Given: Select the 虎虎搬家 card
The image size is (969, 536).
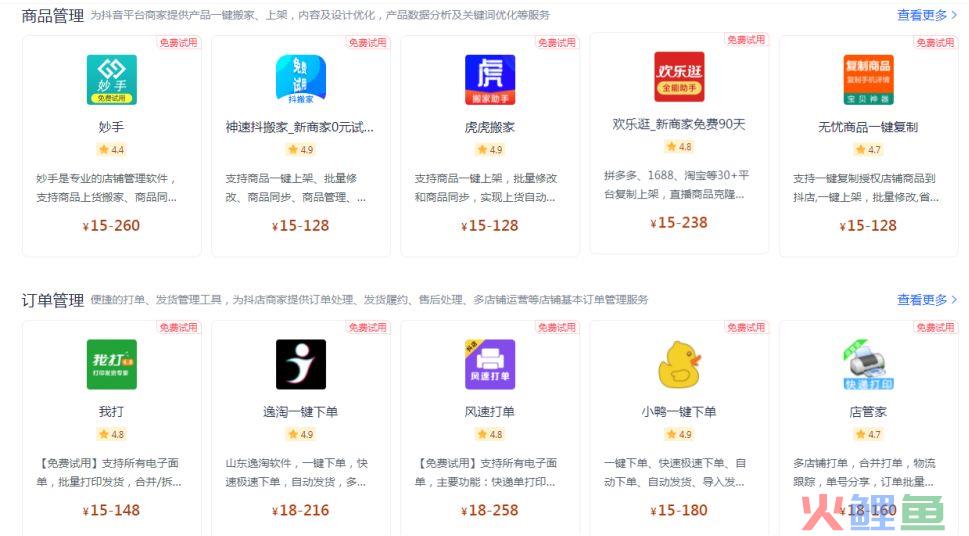Looking at the screenshot, I should tap(489, 127).
